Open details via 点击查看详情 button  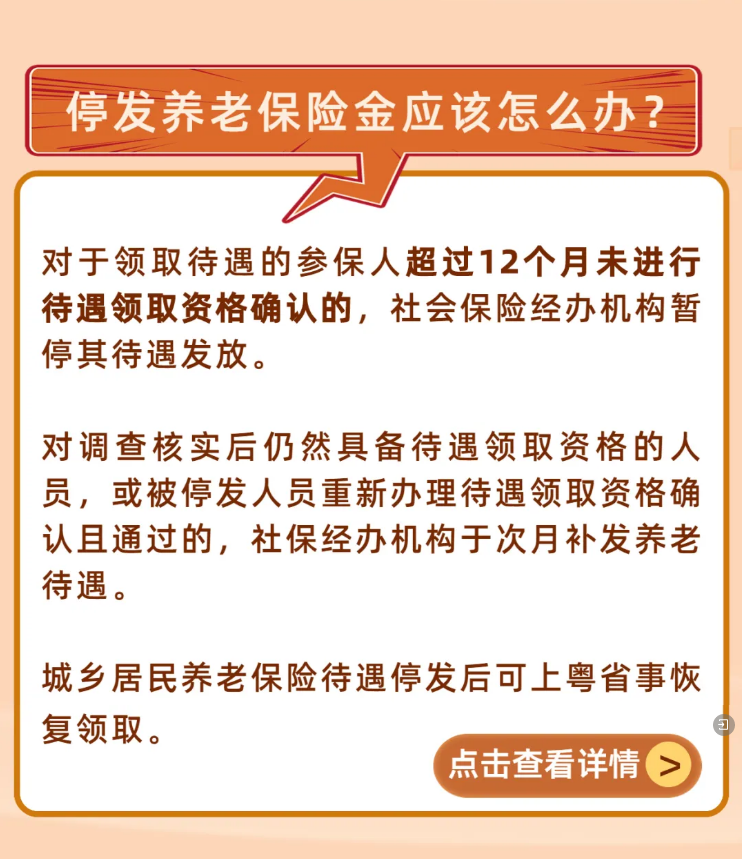click(x=567, y=766)
